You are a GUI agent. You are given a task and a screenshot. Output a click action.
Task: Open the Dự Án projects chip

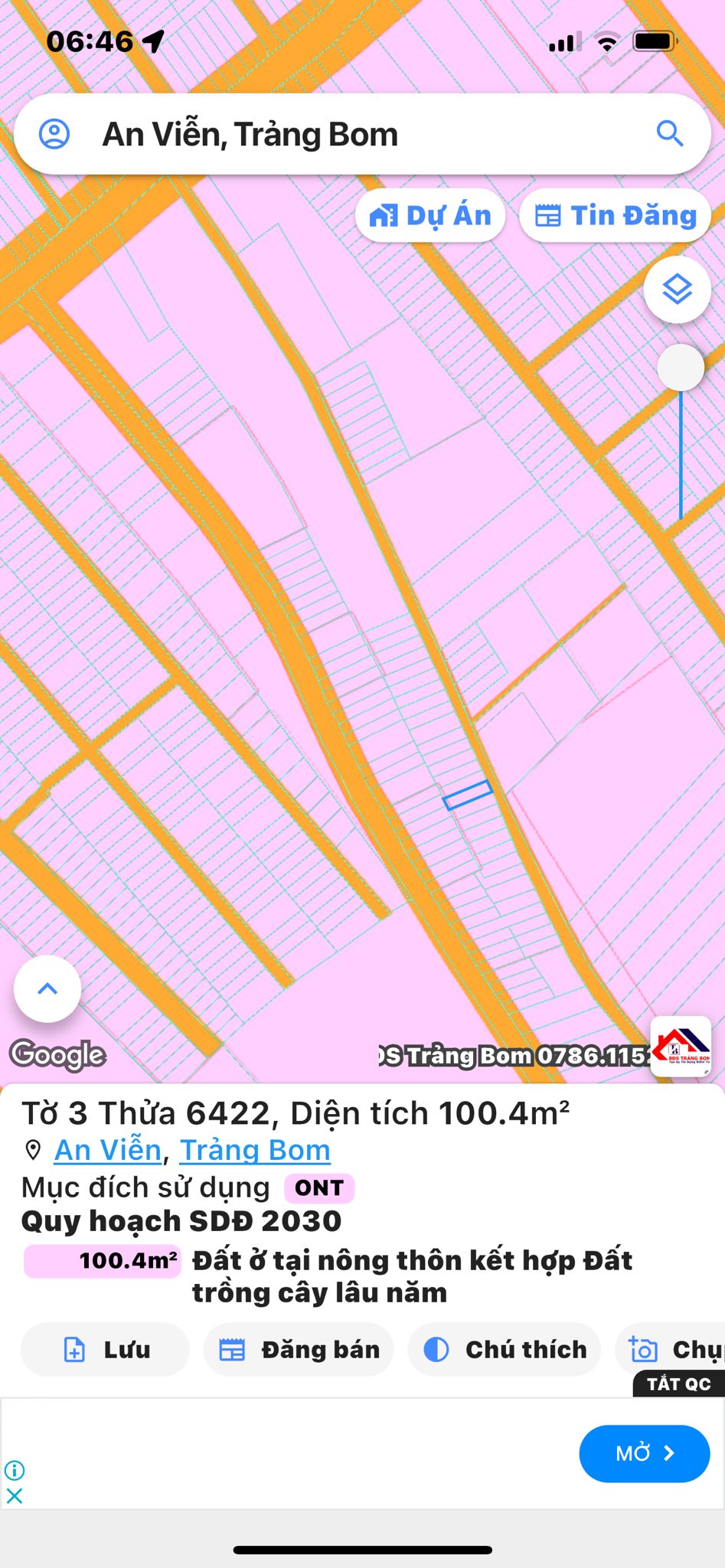430,216
